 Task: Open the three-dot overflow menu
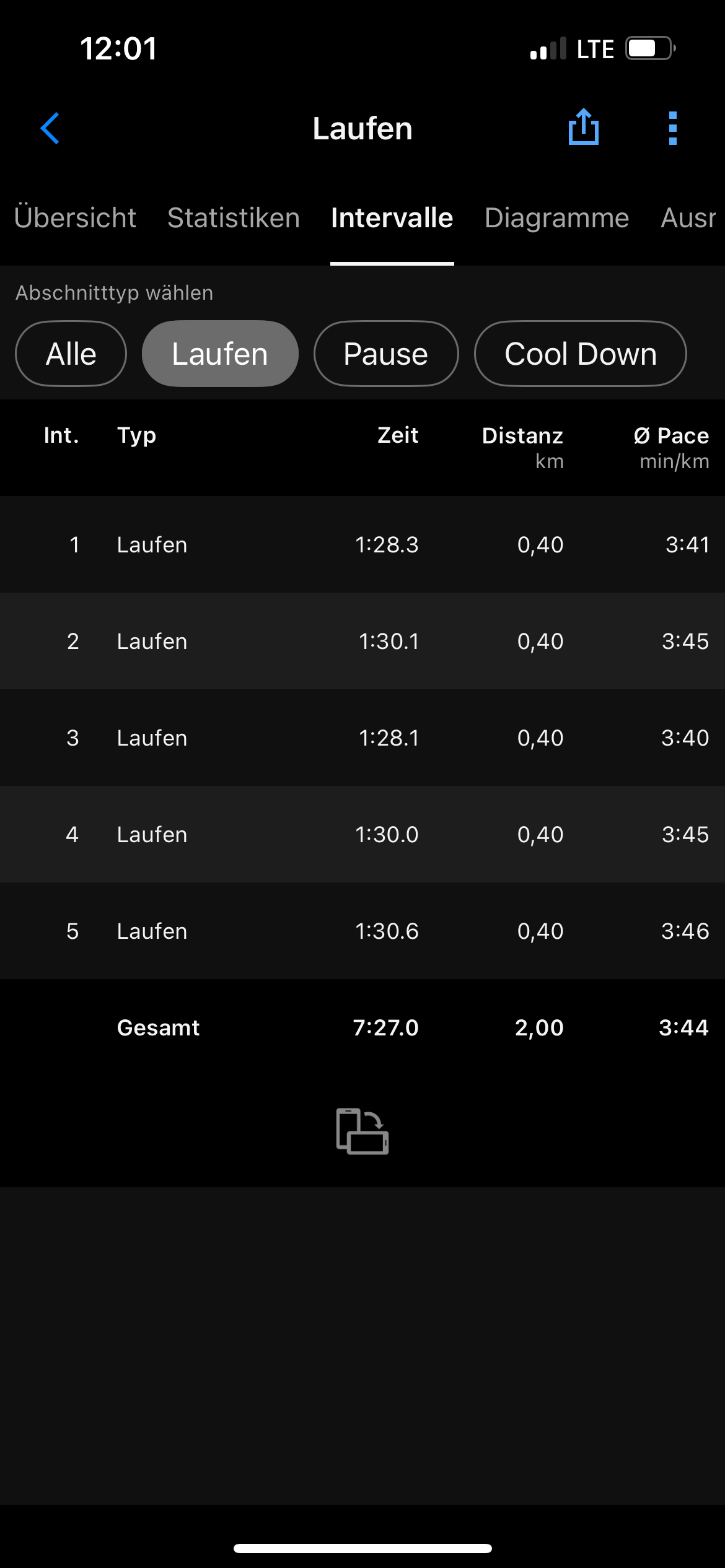[672, 128]
